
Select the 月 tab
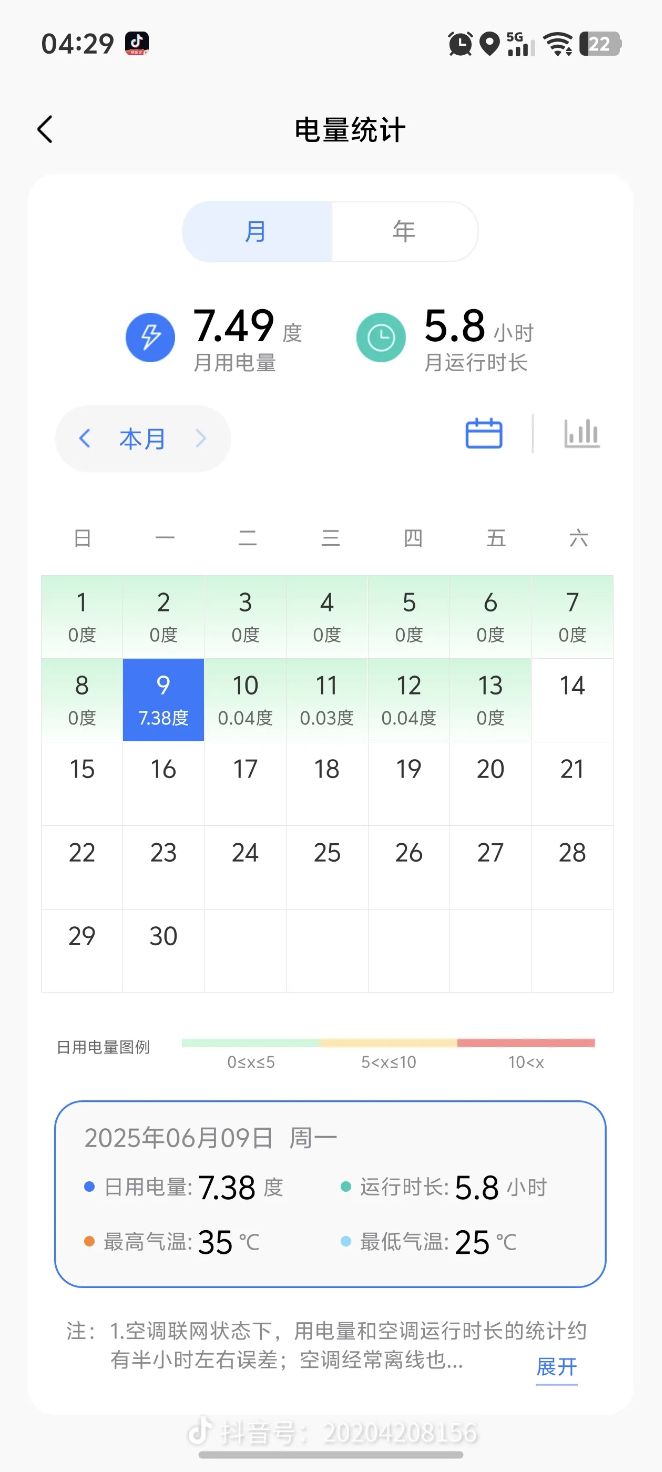257,232
